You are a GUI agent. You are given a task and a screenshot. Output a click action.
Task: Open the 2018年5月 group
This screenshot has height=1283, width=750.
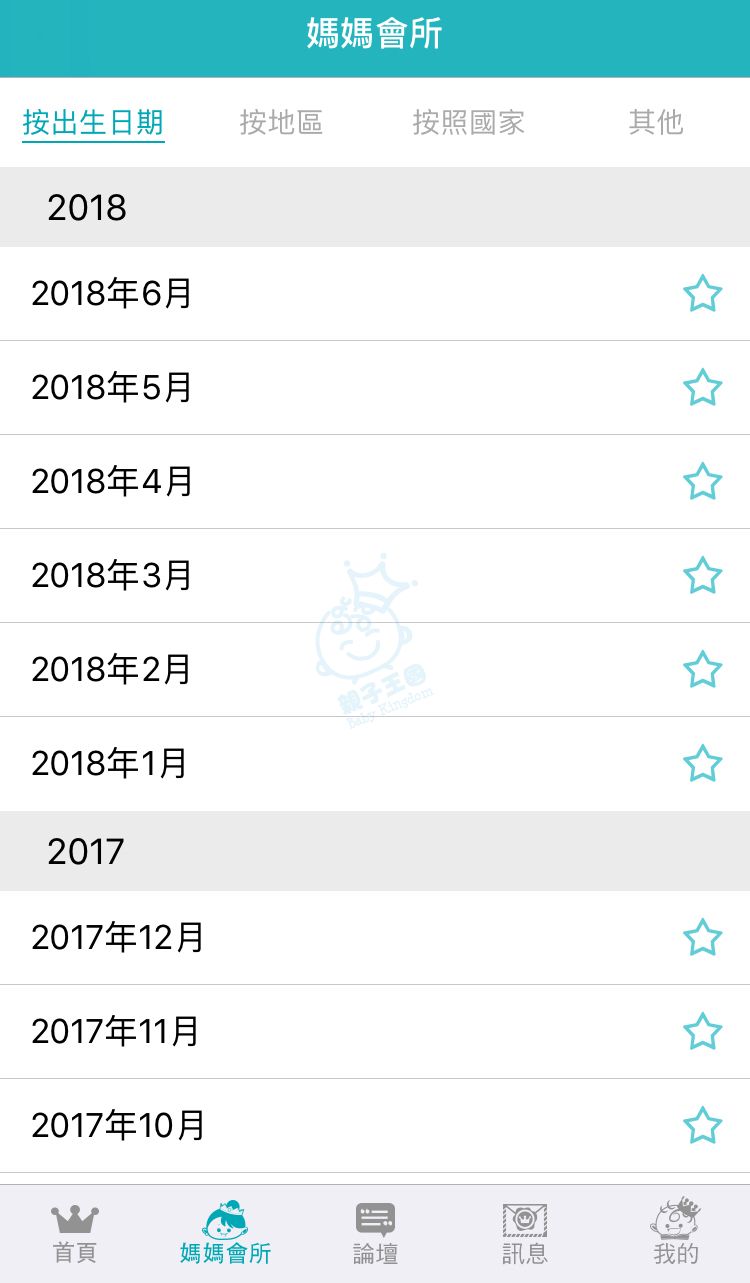tap(375, 388)
